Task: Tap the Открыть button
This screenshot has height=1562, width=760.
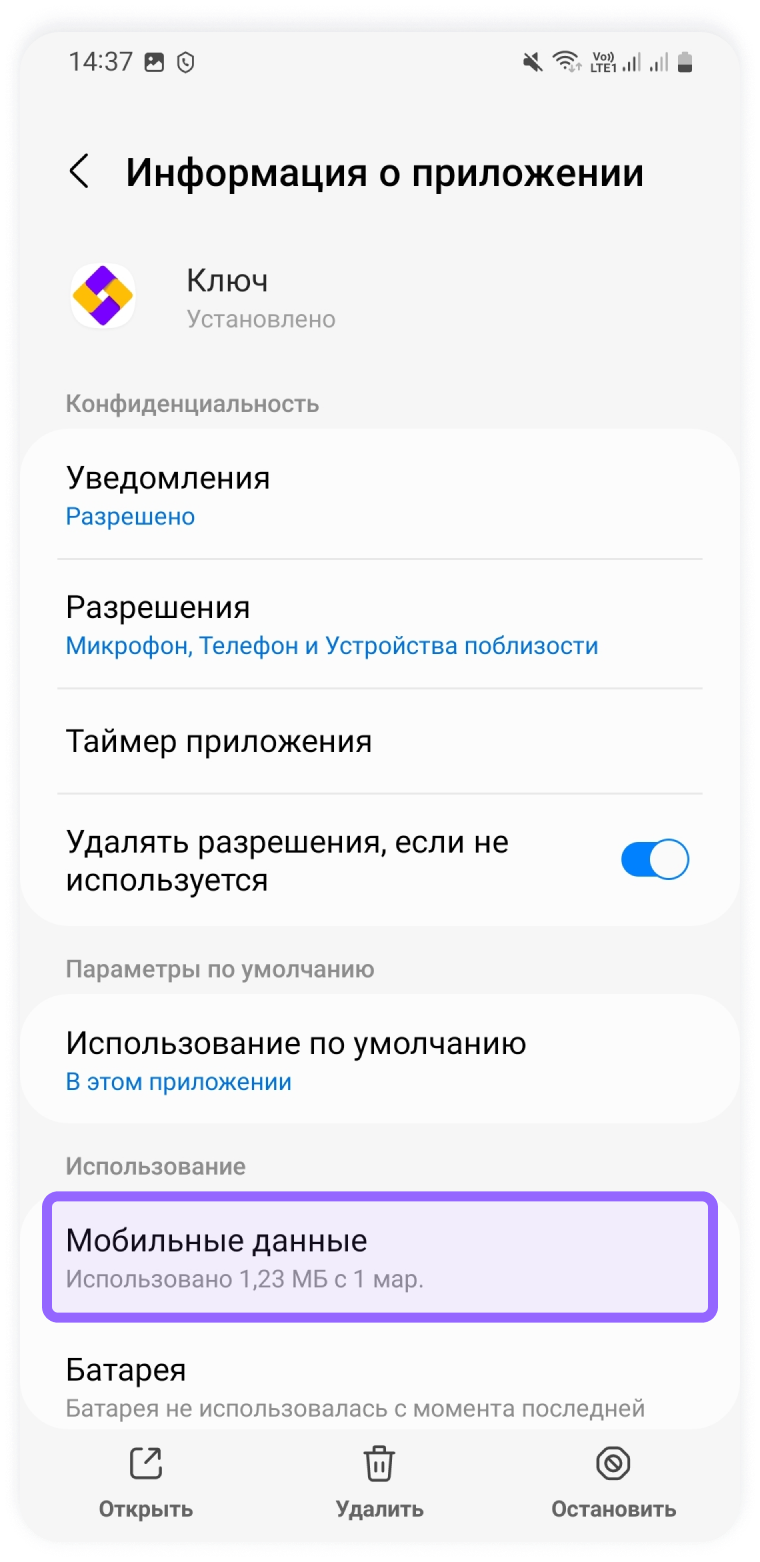Action: point(146,1482)
